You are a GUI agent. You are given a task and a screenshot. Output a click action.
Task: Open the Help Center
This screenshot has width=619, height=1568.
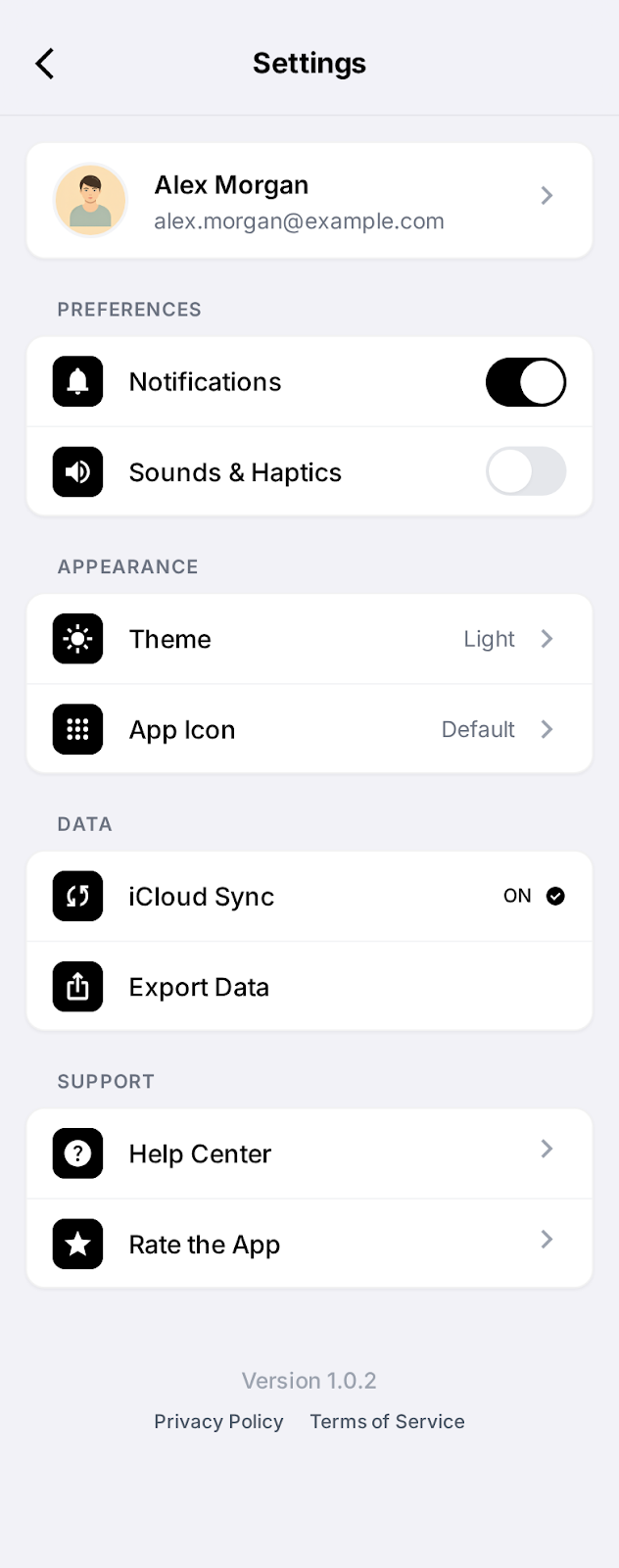pyautogui.click(x=309, y=1153)
